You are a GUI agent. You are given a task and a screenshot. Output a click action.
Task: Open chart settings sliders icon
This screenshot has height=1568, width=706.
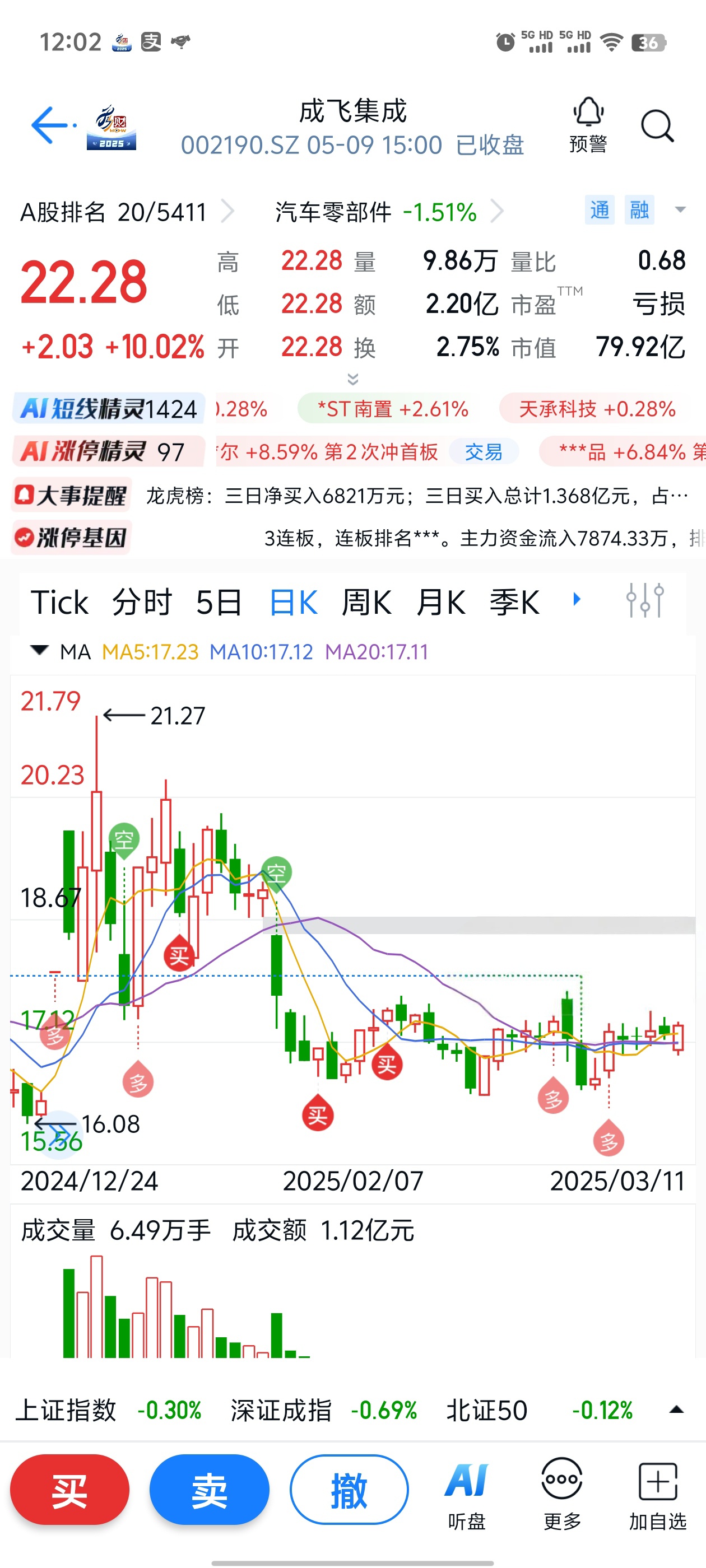[x=645, y=600]
